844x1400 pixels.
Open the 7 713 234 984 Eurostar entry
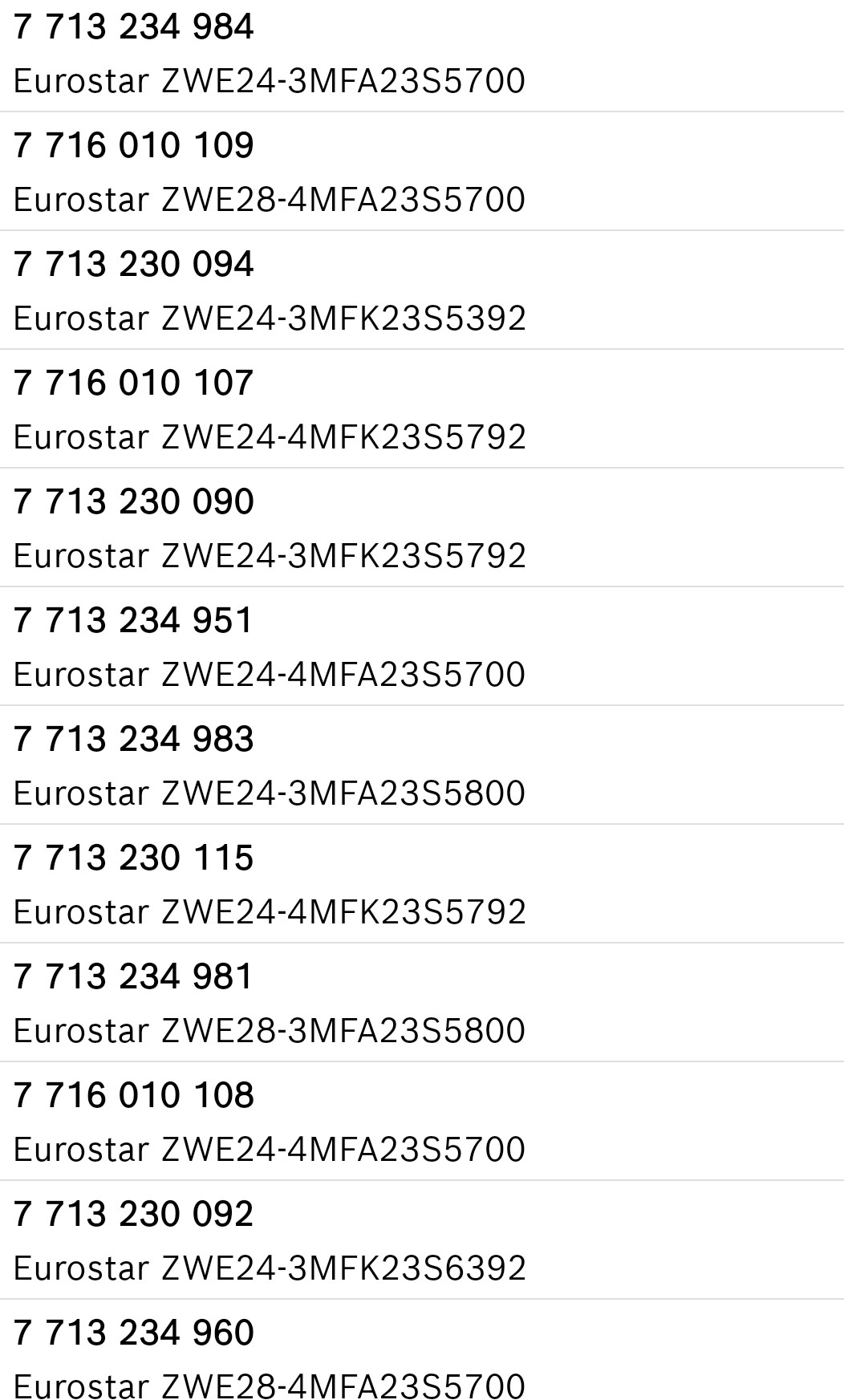tap(422, 55)
